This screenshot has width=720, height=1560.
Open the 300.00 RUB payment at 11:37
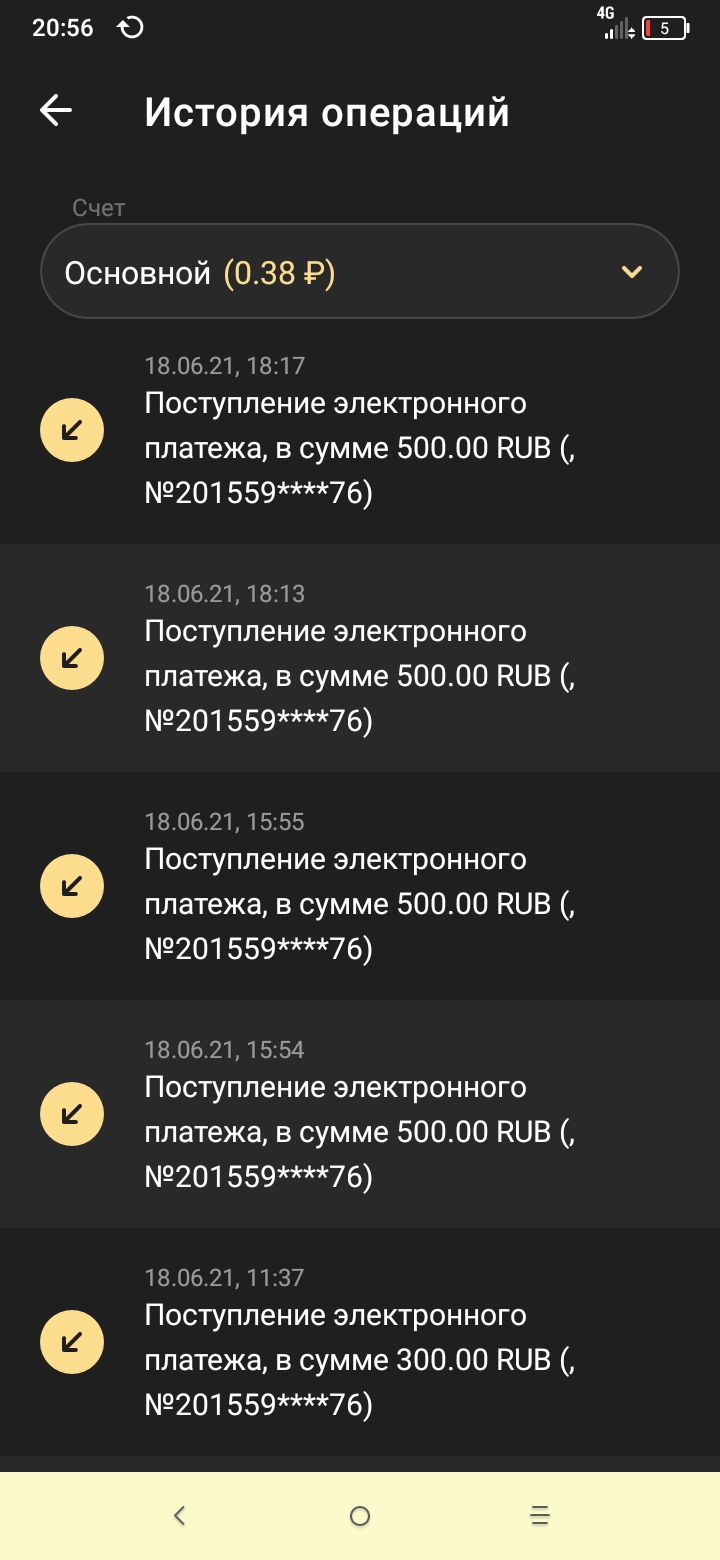point(360,1342)
